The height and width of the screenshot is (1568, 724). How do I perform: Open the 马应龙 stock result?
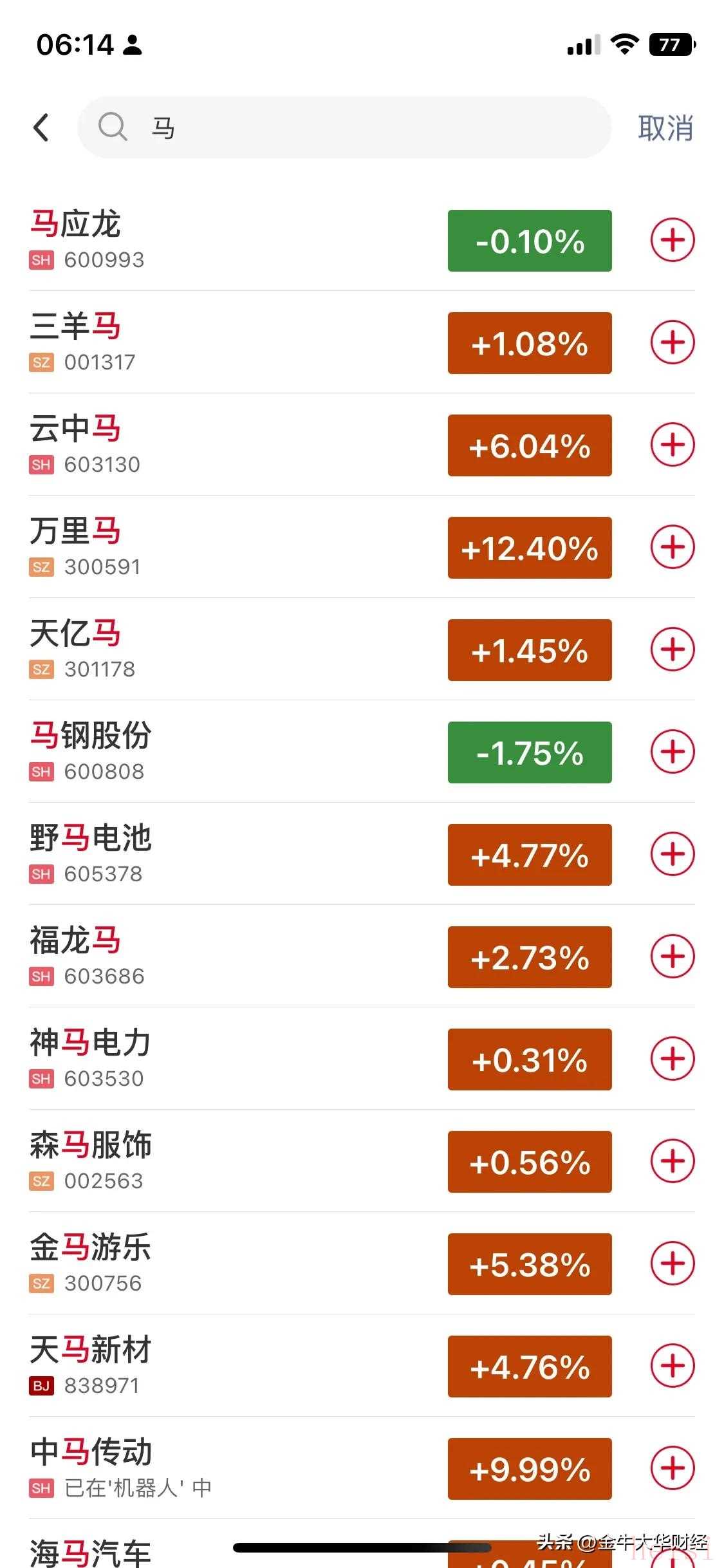point(193,240)
